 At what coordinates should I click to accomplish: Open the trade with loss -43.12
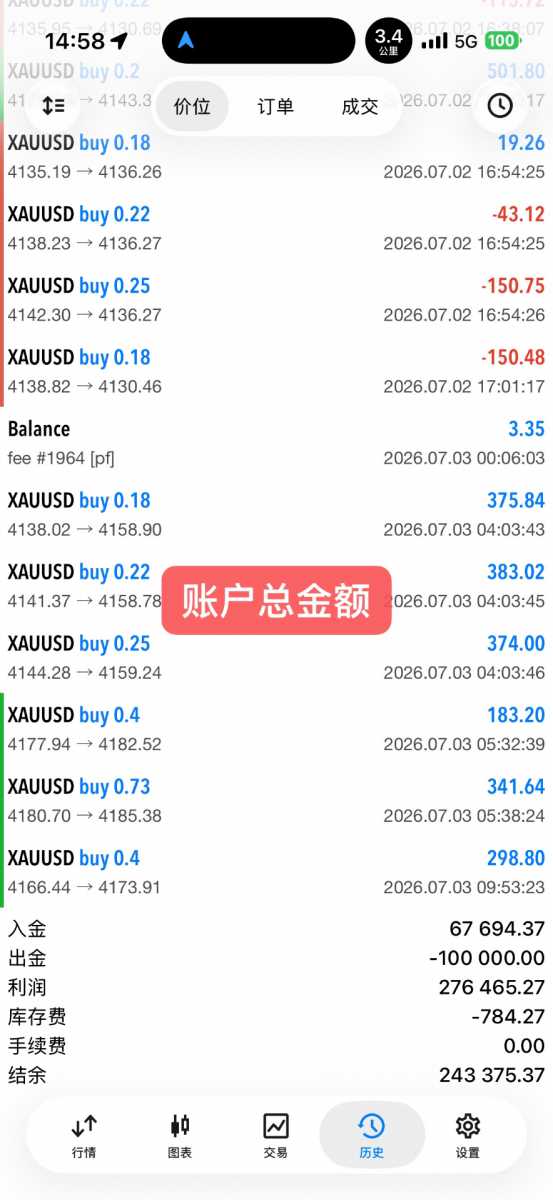[x=276, y=228]
